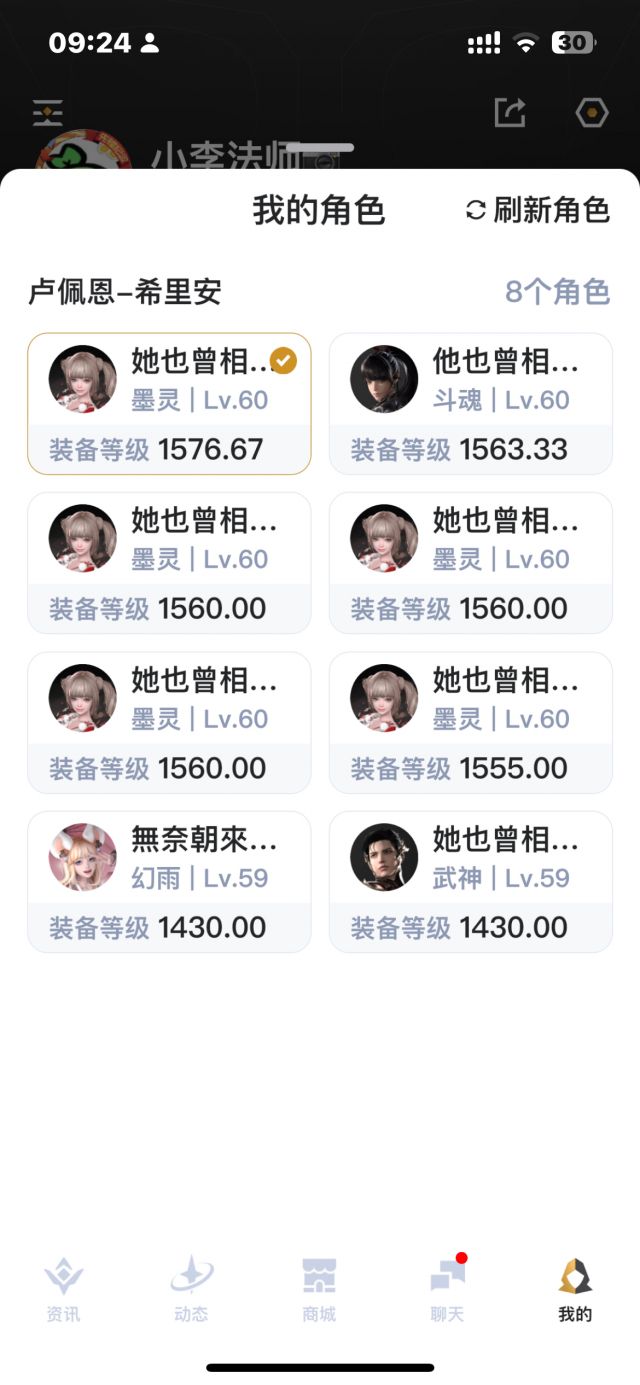This screenshot has width=640, height=1385.
Task: Pick the 幻雨 character 無奈朝來
Action: click(x=169, y=881)
